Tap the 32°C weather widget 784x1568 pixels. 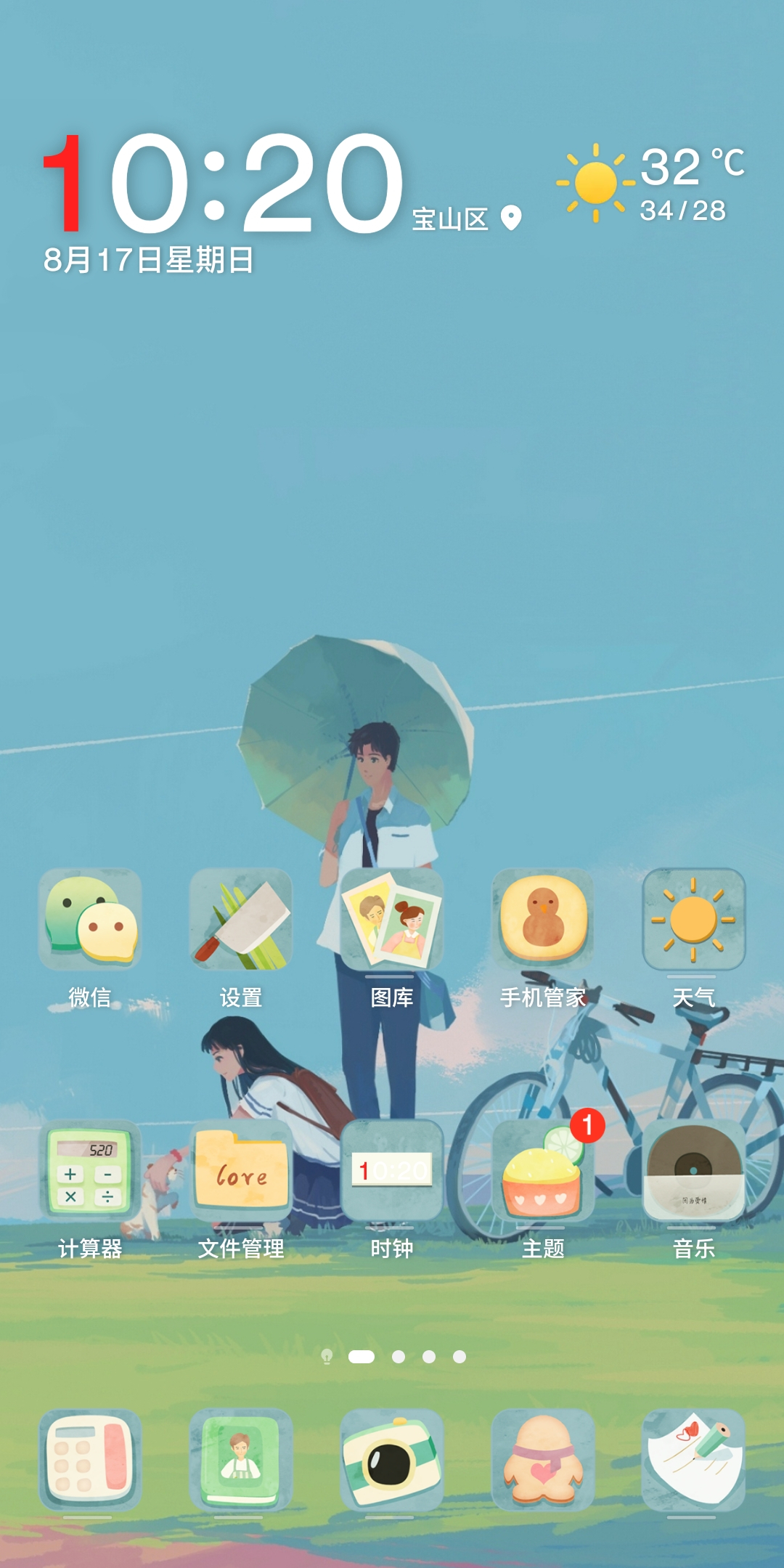click(653, 183)
